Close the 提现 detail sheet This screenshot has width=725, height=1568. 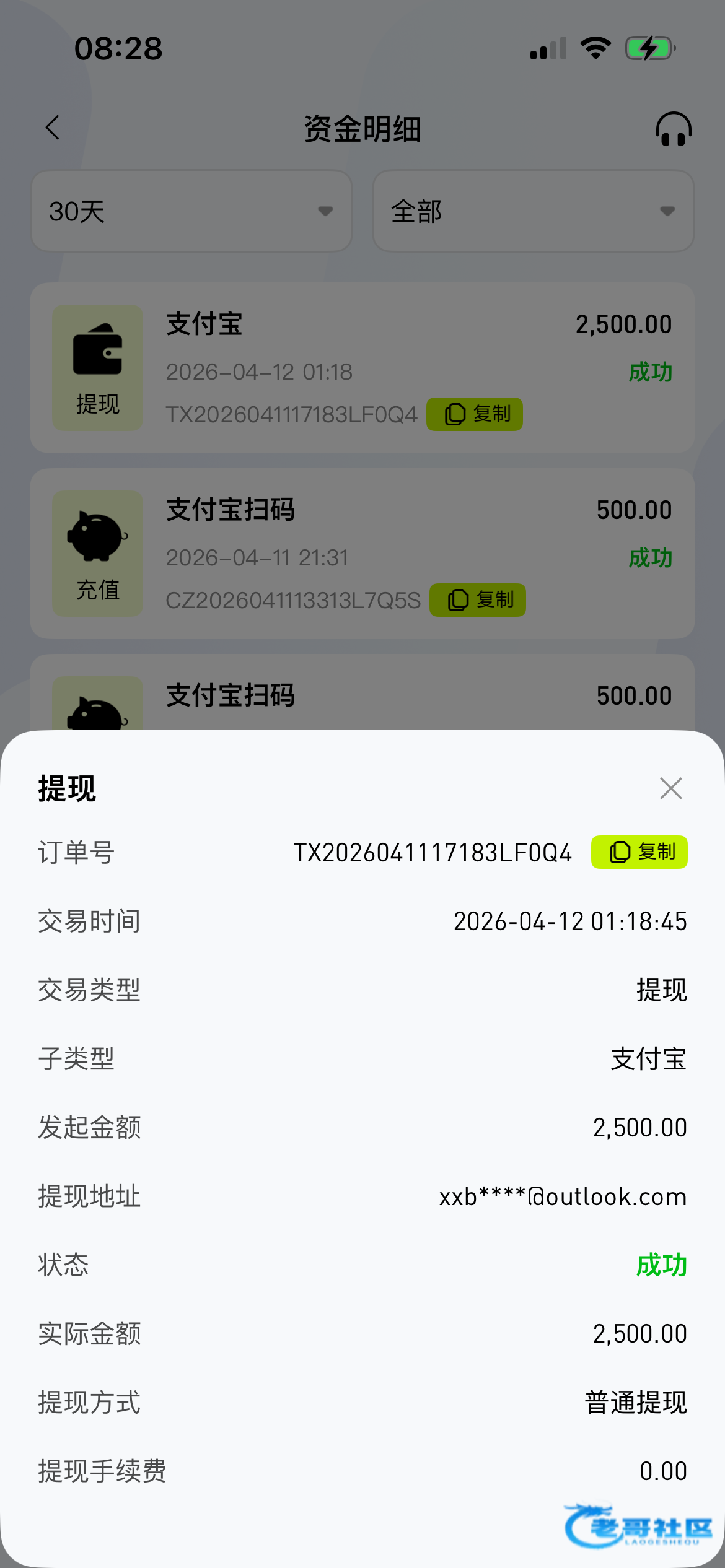tap(670, 788)
